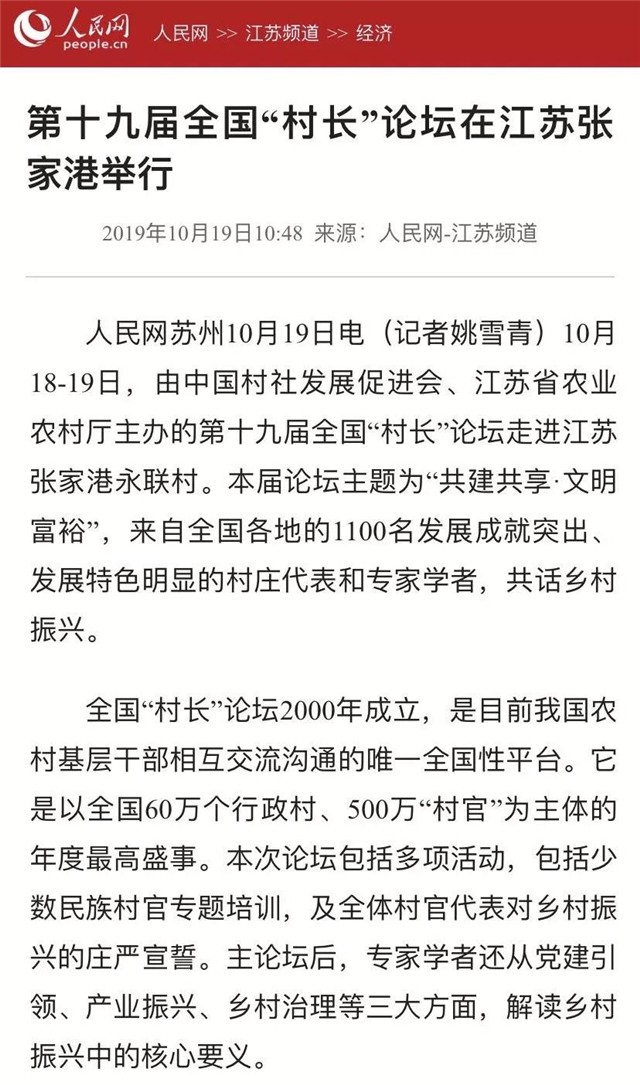Go to the 江苏频道 breadcrumb
Screen dimensions: 640x1085
click(x=282, y=33)
